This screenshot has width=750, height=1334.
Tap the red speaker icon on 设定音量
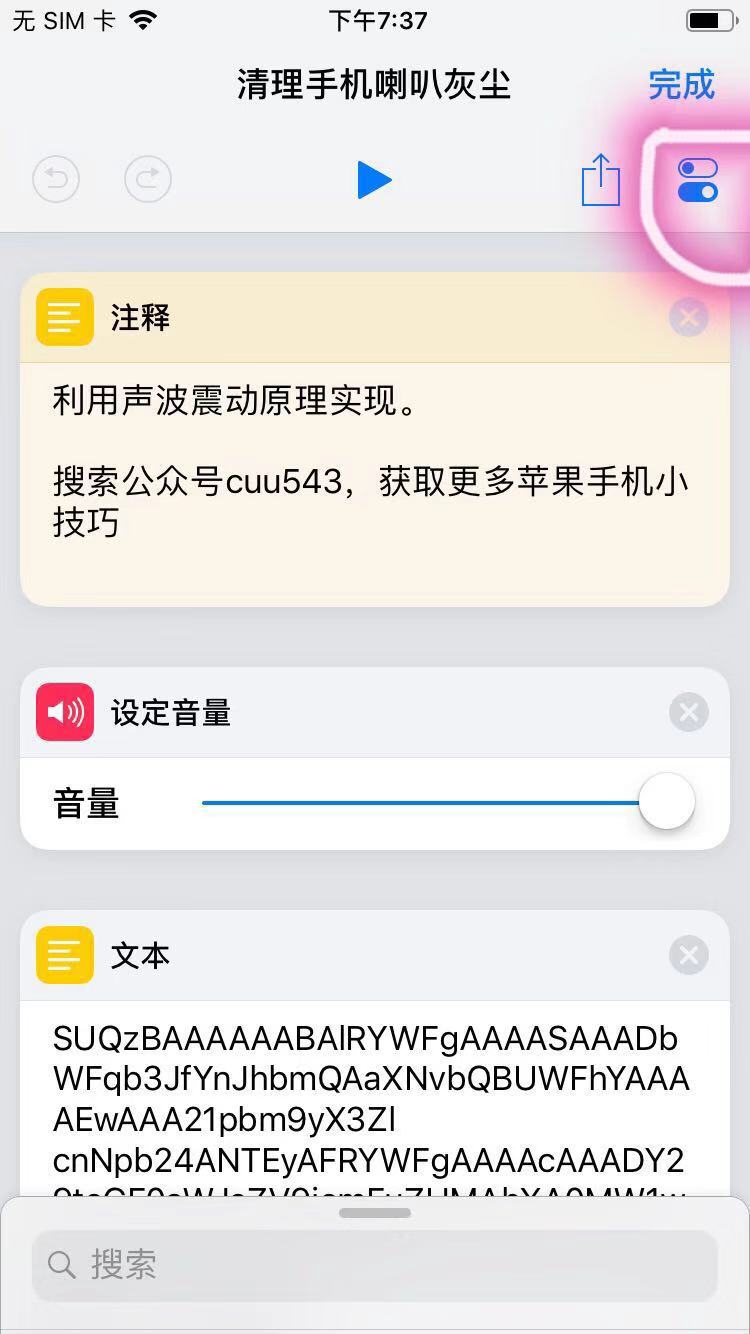(x=64, y=712)
